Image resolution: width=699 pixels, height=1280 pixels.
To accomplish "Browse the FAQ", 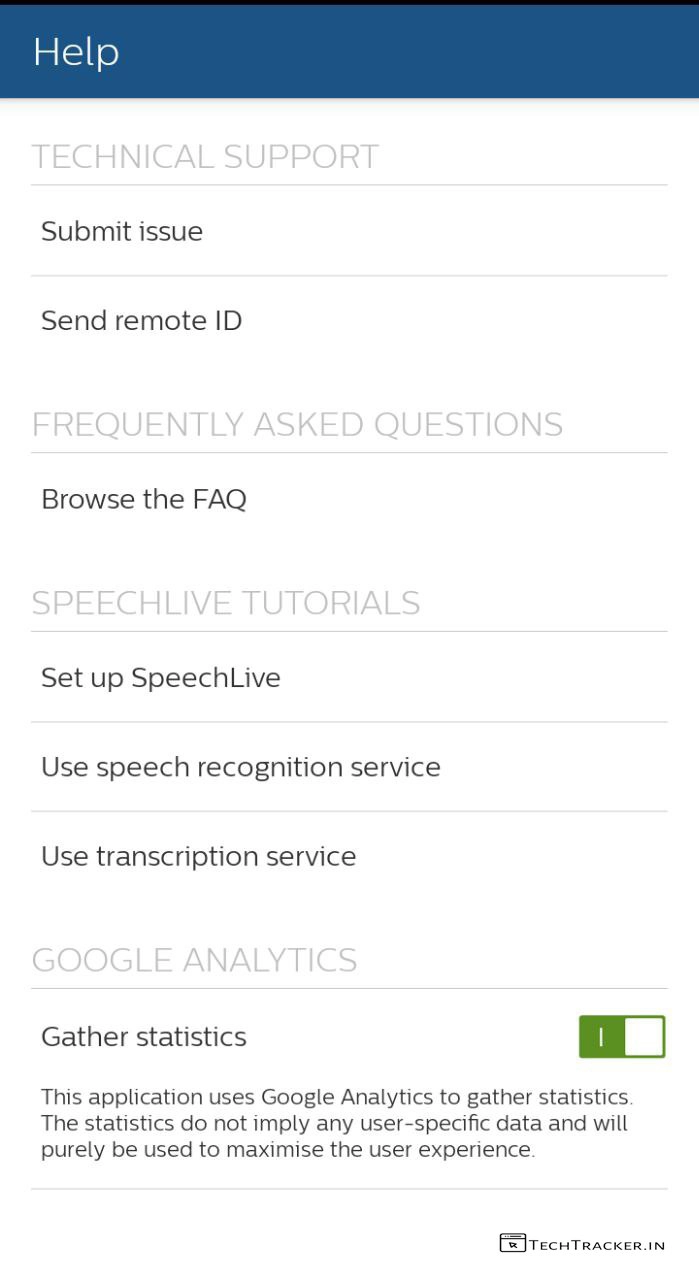I will pyautogui.click(x=144, y=499).
